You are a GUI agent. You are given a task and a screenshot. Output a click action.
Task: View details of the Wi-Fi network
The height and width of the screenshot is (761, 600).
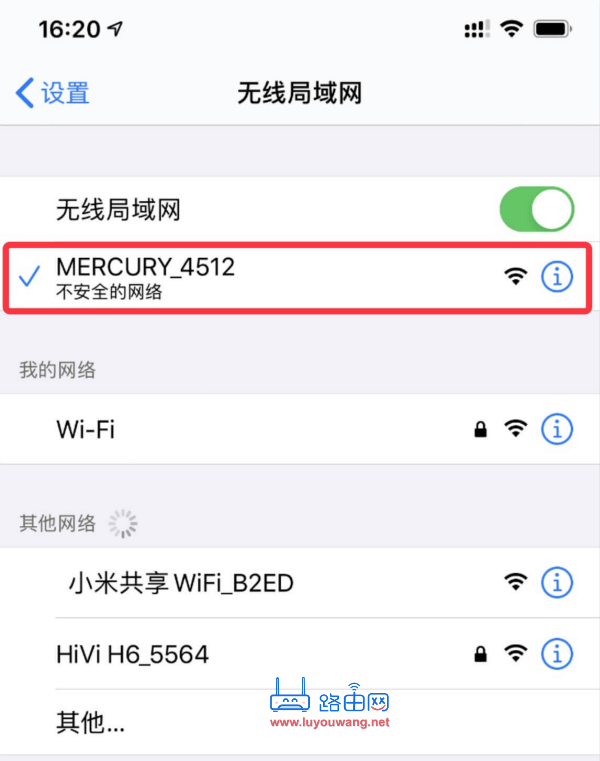point(557,430)
